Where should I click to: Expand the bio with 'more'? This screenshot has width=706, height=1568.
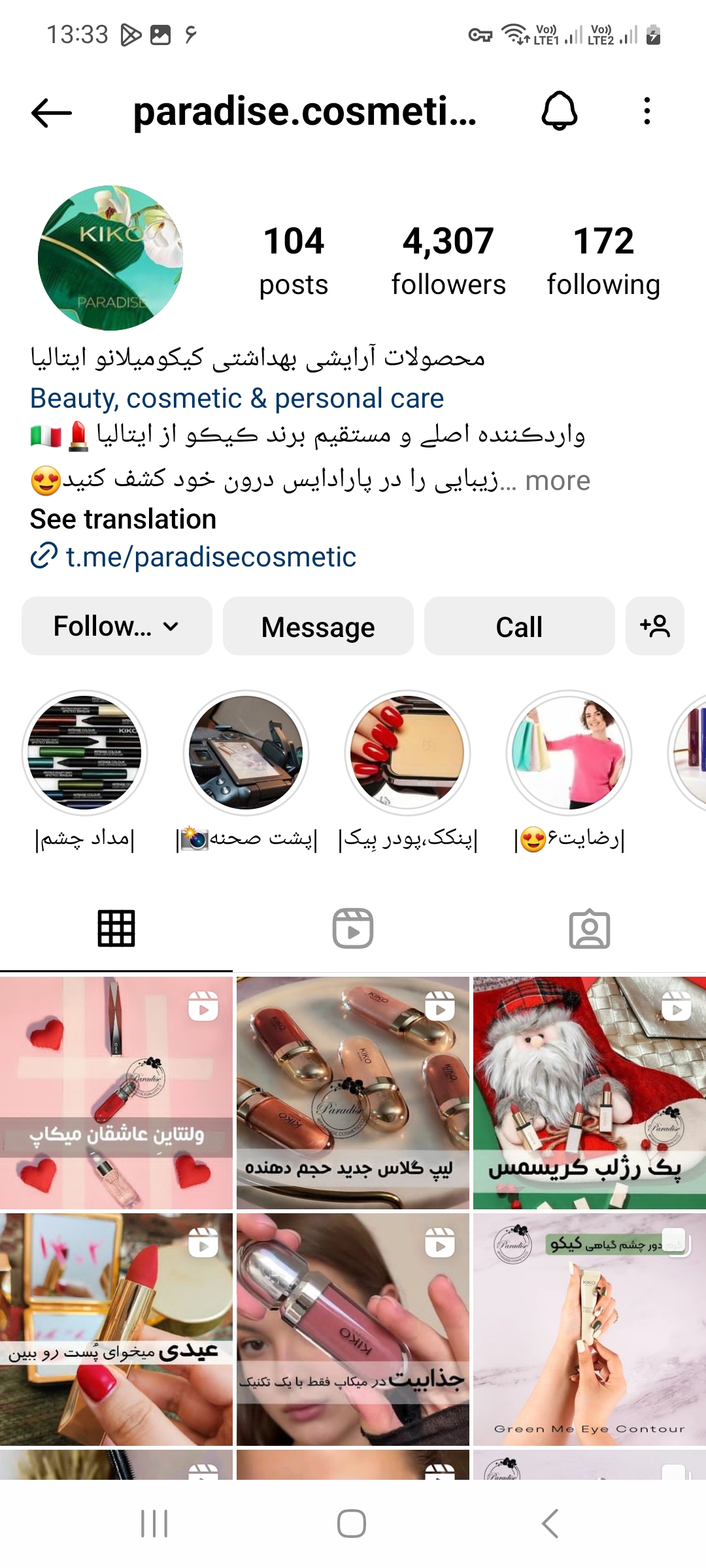(557, 481)
